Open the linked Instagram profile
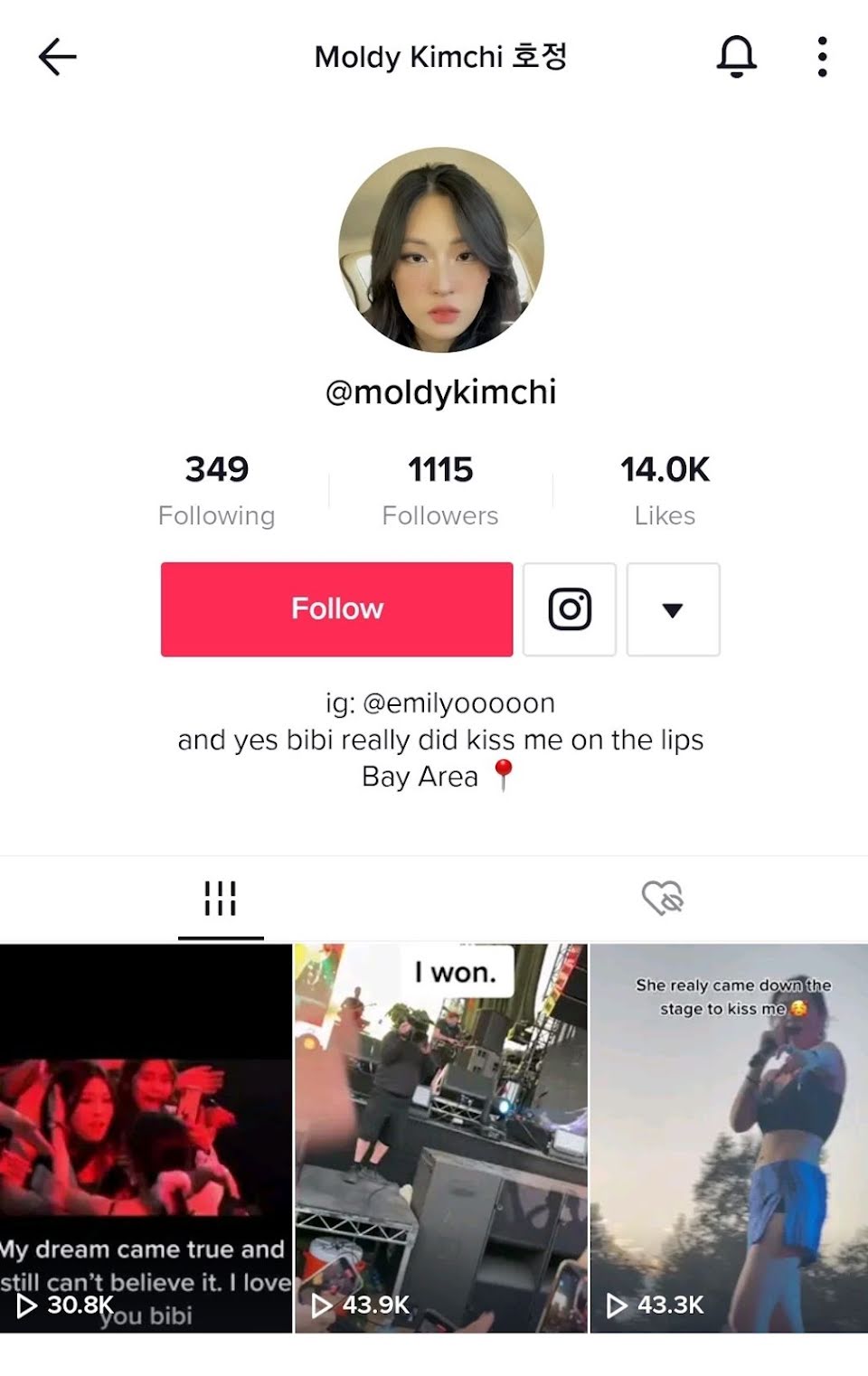Image resolution: width=868 pixels, height=1376 pixels. (570, 609)
